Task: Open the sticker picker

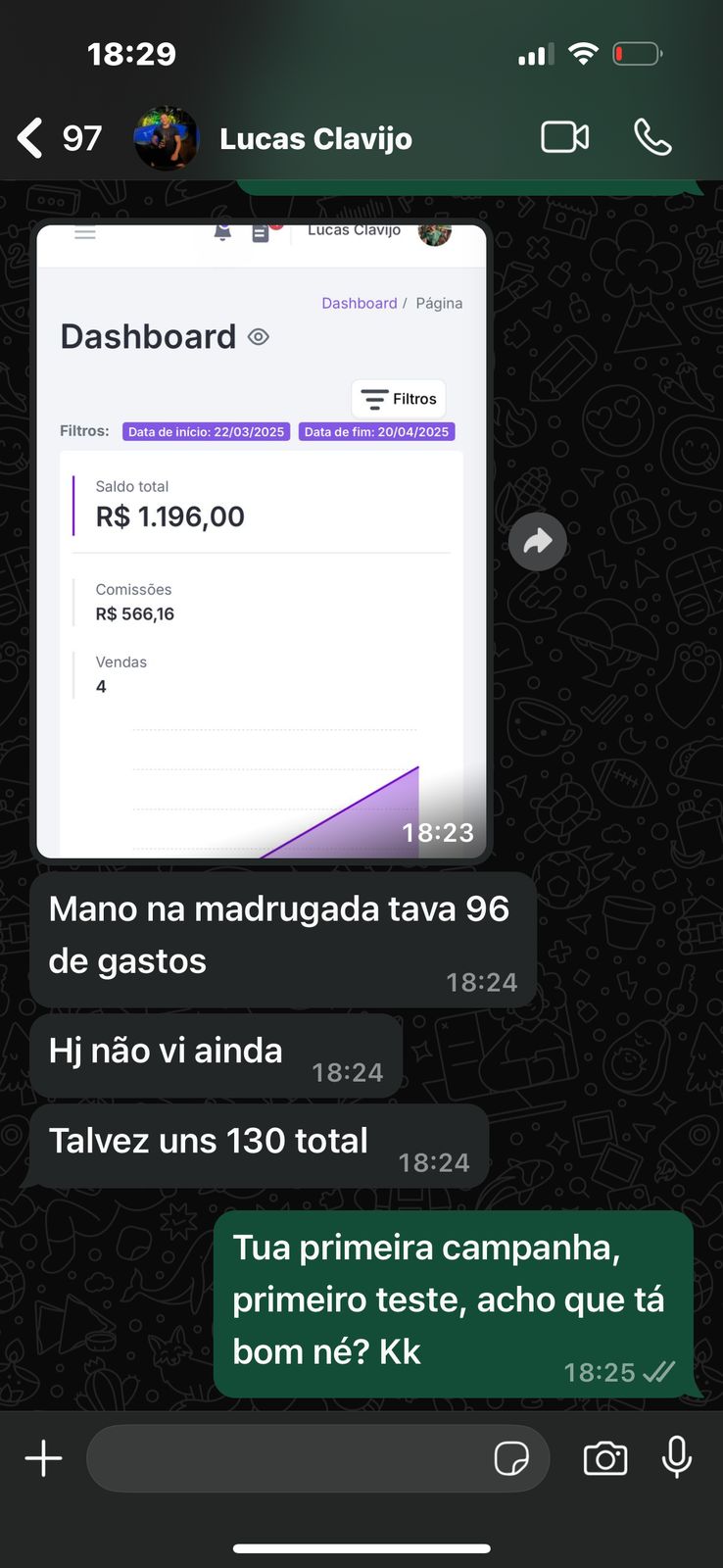Action: (511, 1458)
